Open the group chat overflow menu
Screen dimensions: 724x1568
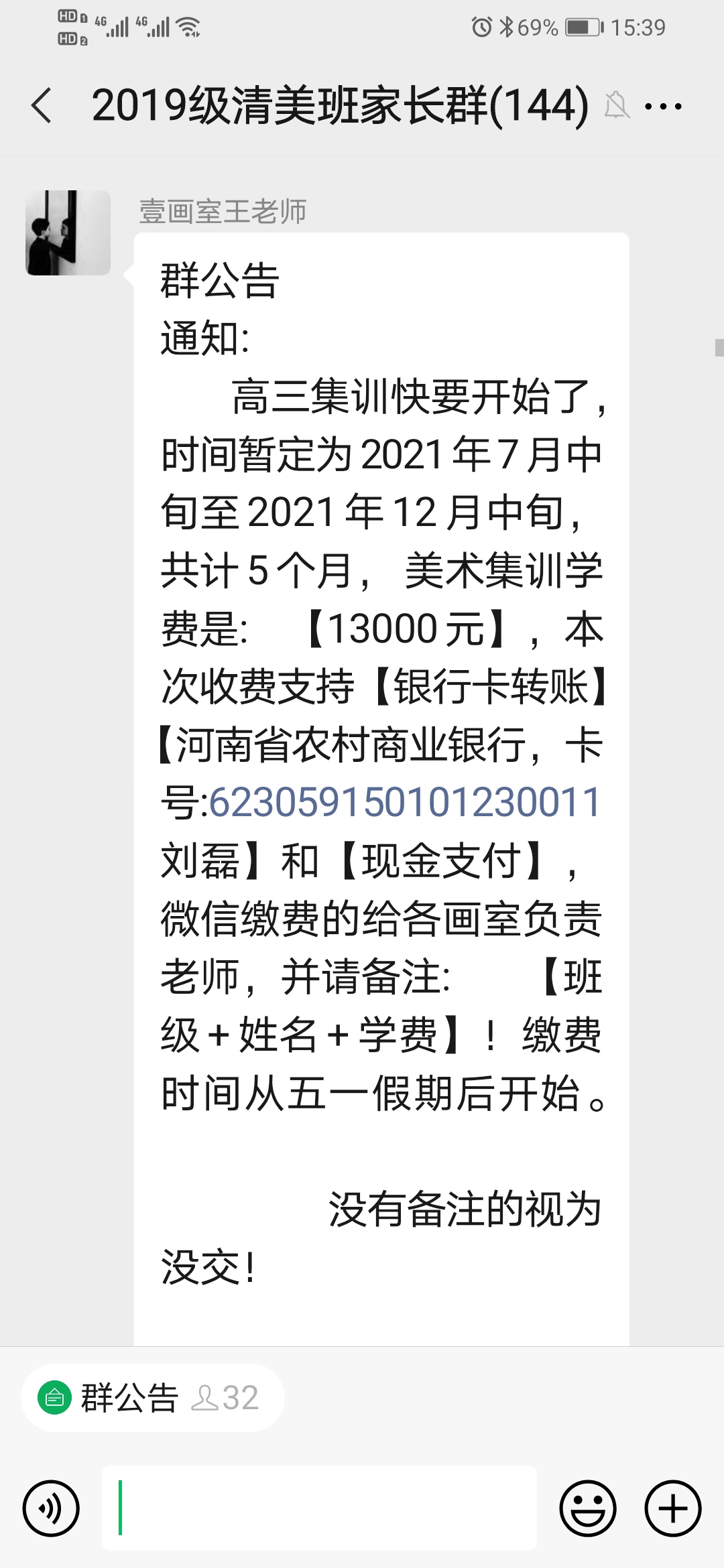click(663, 106)
